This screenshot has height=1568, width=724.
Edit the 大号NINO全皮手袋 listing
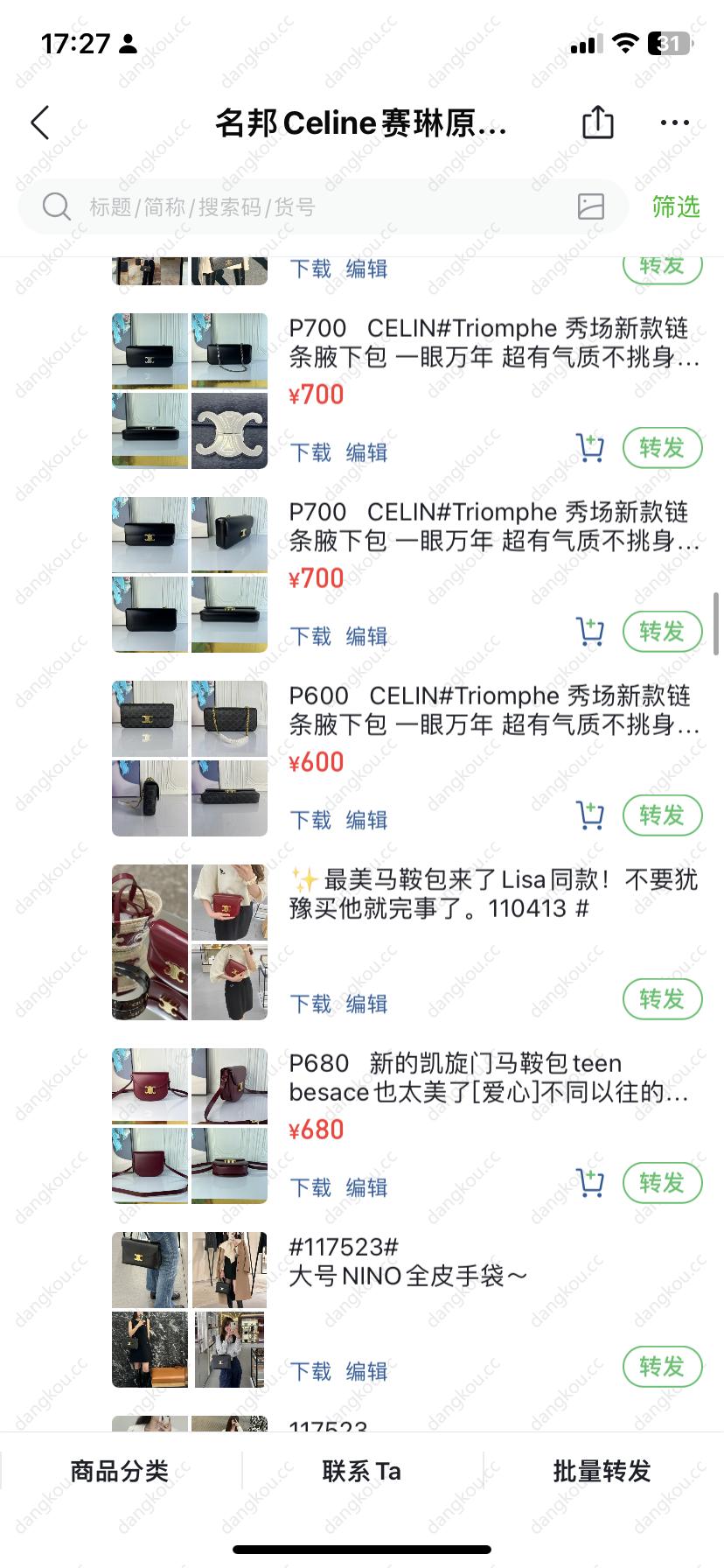[x=366, y=1371]
